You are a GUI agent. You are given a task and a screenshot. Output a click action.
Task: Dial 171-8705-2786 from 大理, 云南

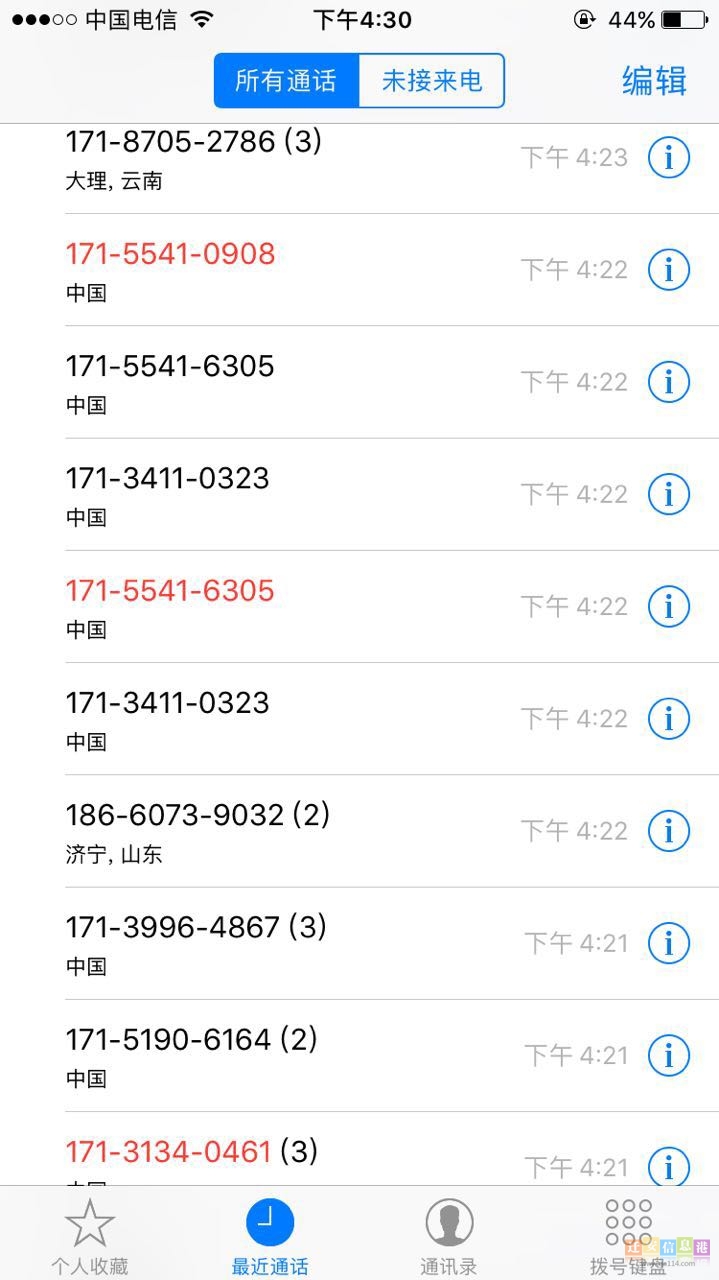click(x=193, y=144)
